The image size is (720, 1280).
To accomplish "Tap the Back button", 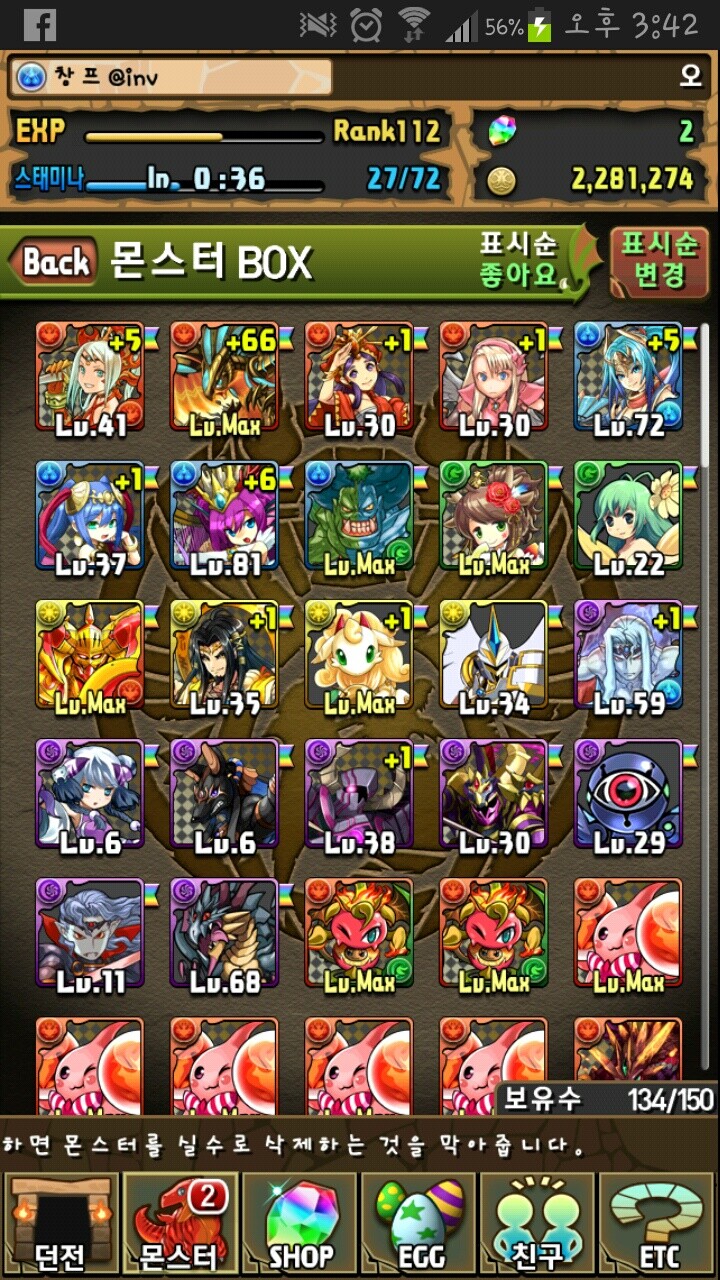I will (55, 263).
